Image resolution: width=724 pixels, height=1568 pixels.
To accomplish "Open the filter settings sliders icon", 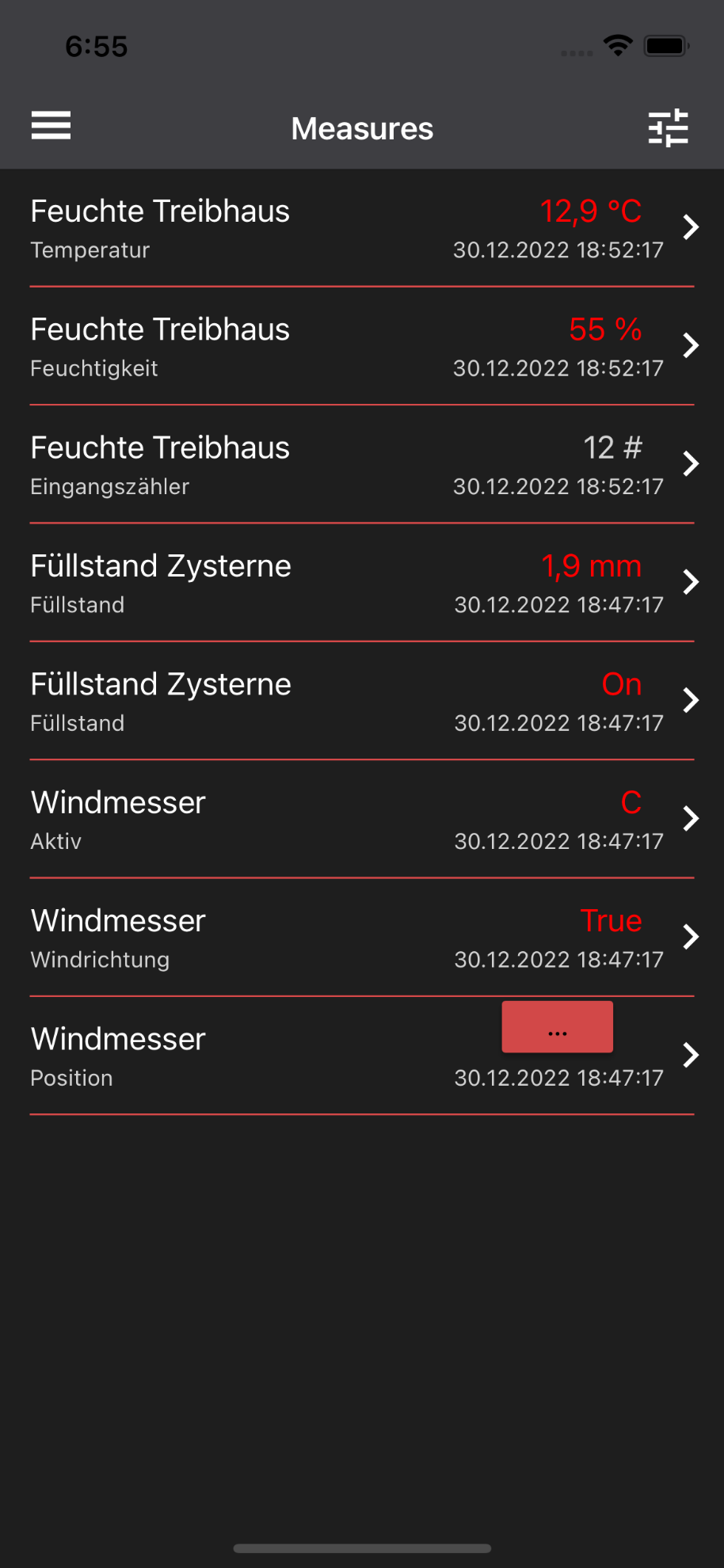I will tap(668, 127).
